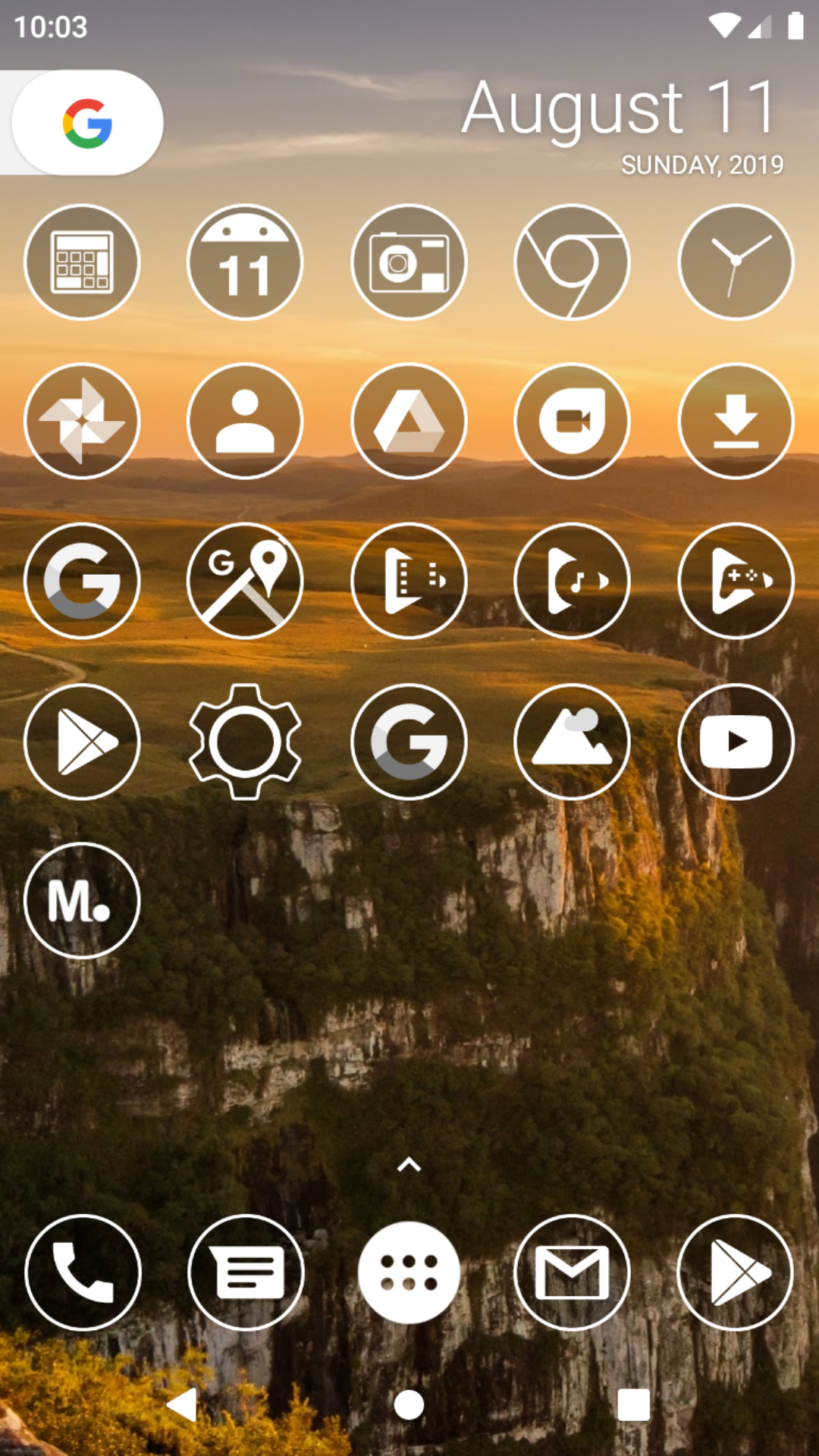Open the app drawer button
The image size is (819, 1456).
click(409, 1272)
